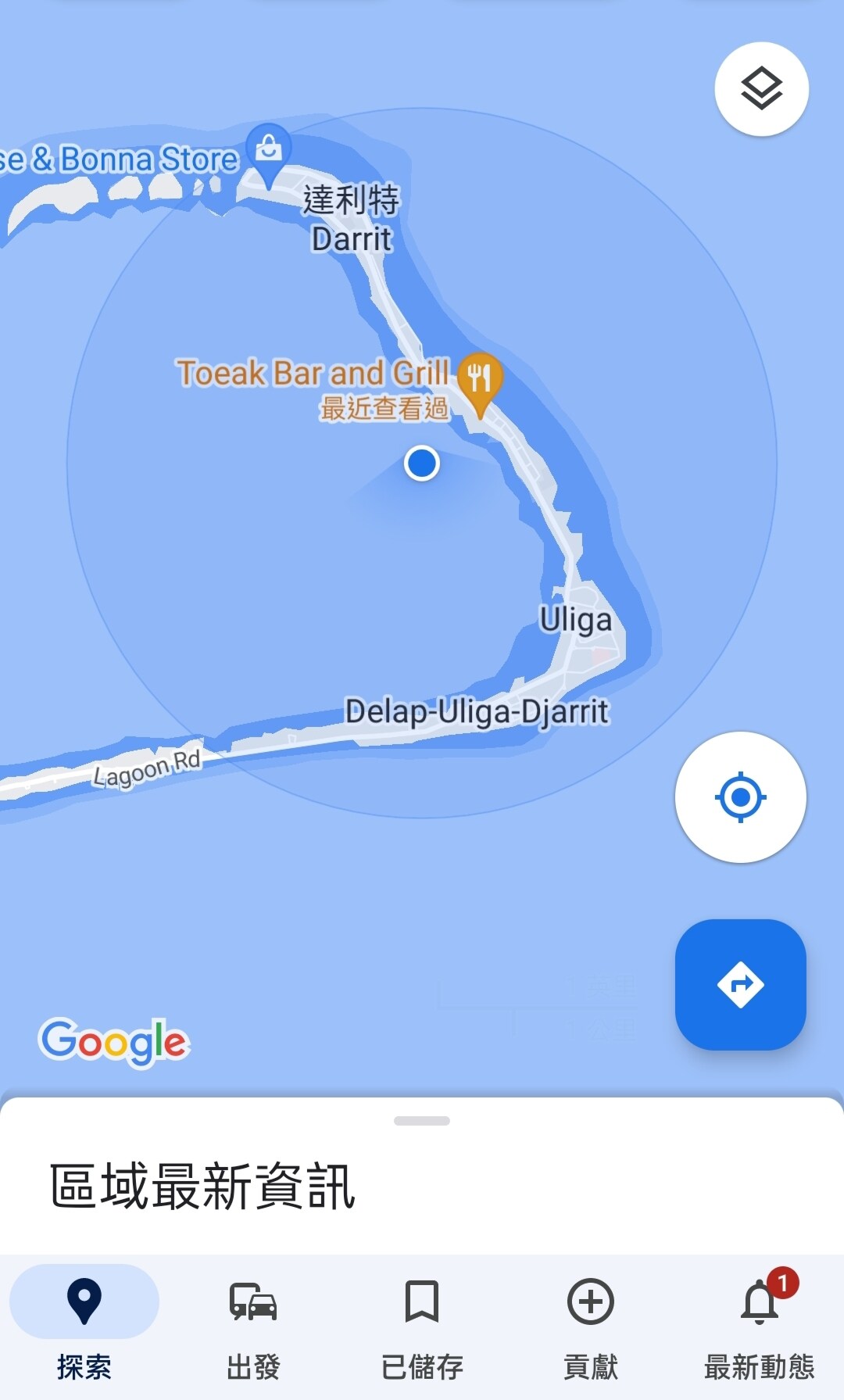Tap the pin icon above 探索
This screenshot has height=1400, width=844.
[x=83, y=1302]
